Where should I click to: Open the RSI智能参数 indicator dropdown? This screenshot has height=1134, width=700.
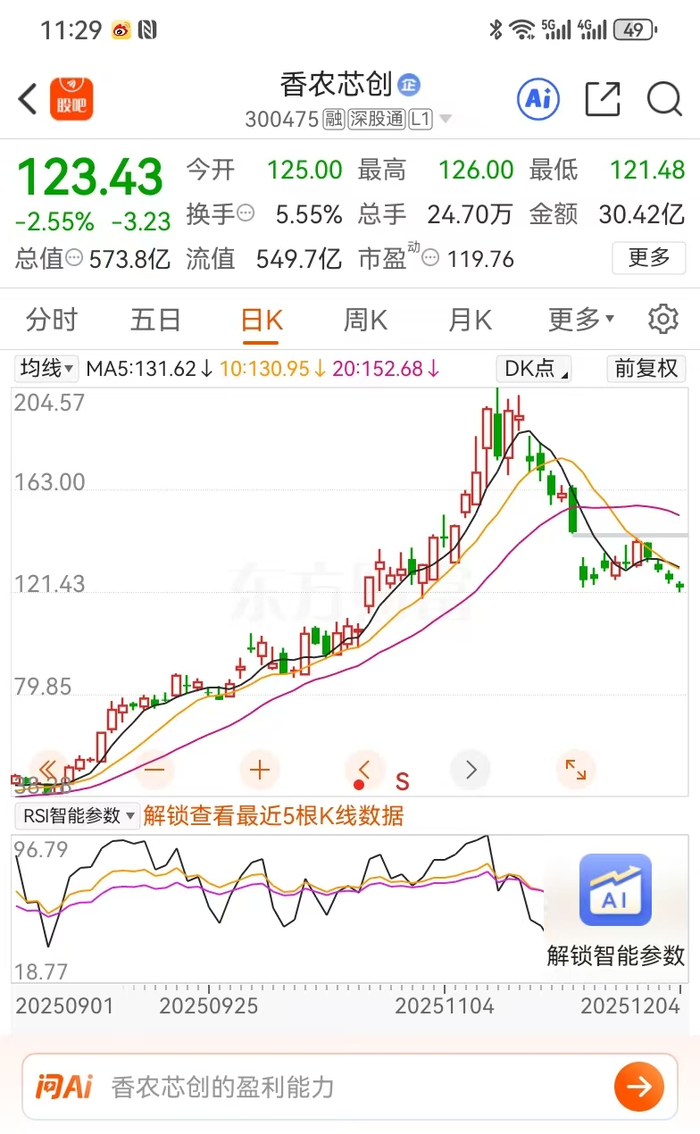[77, 816]
